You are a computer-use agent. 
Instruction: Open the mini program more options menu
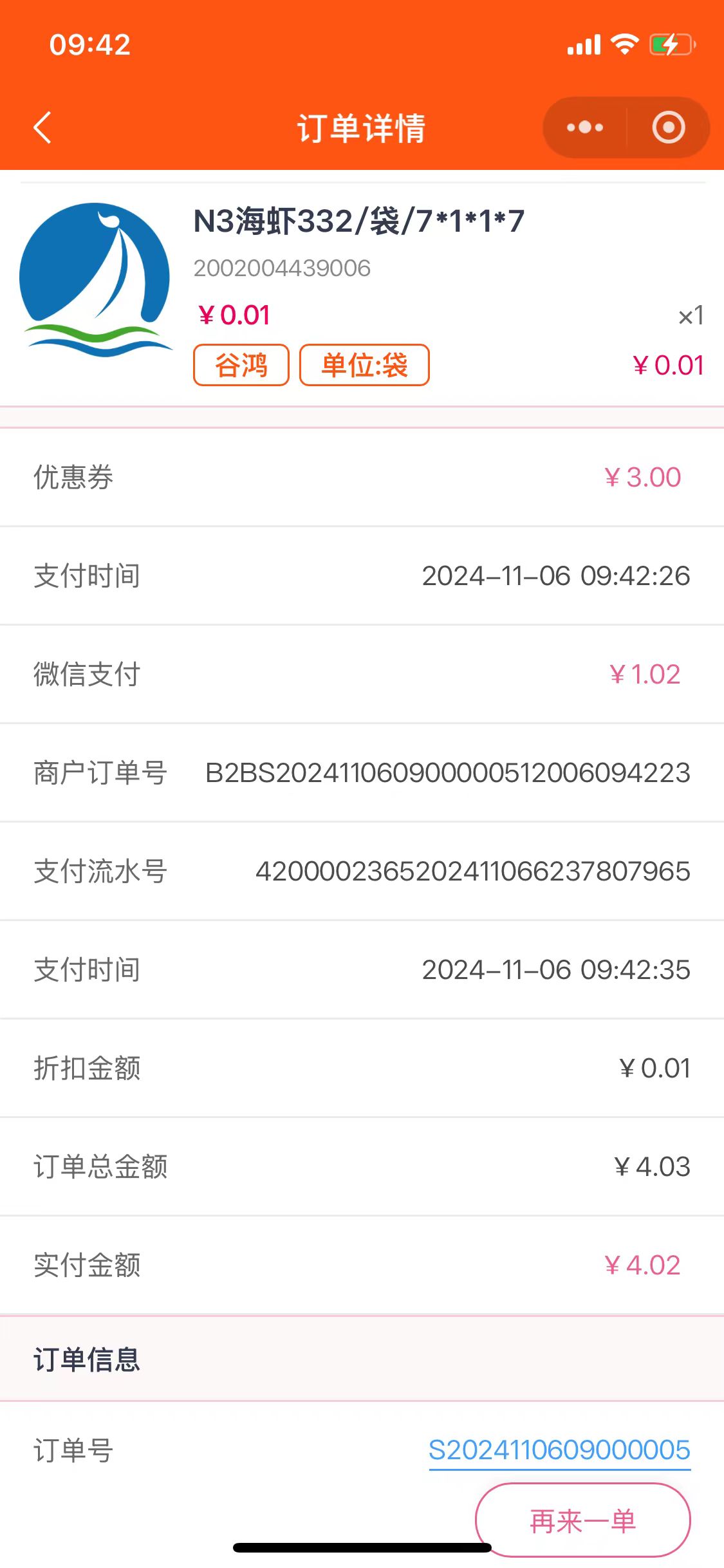tap(584, 127)
